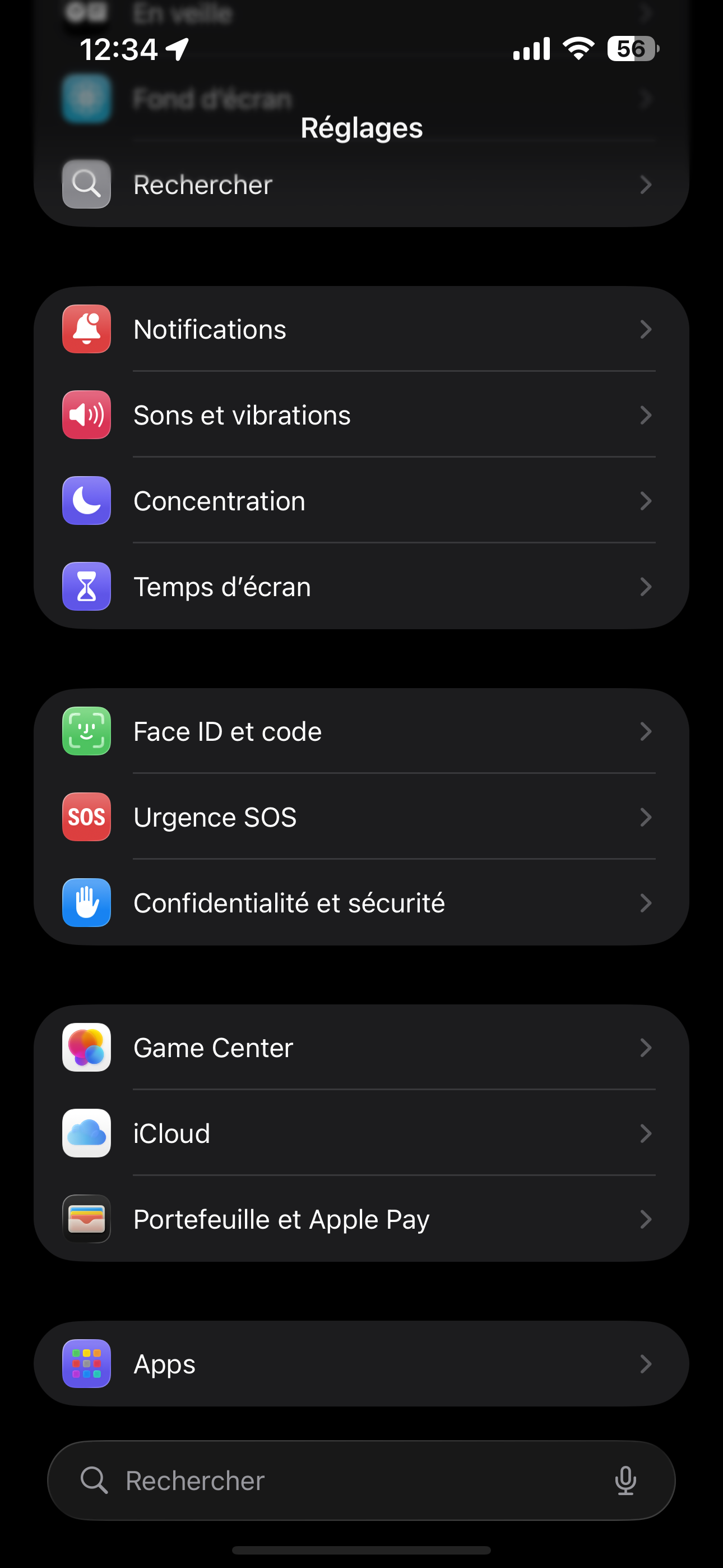Tap the Concentration crescent moon icon

click(x=86, y=501)
